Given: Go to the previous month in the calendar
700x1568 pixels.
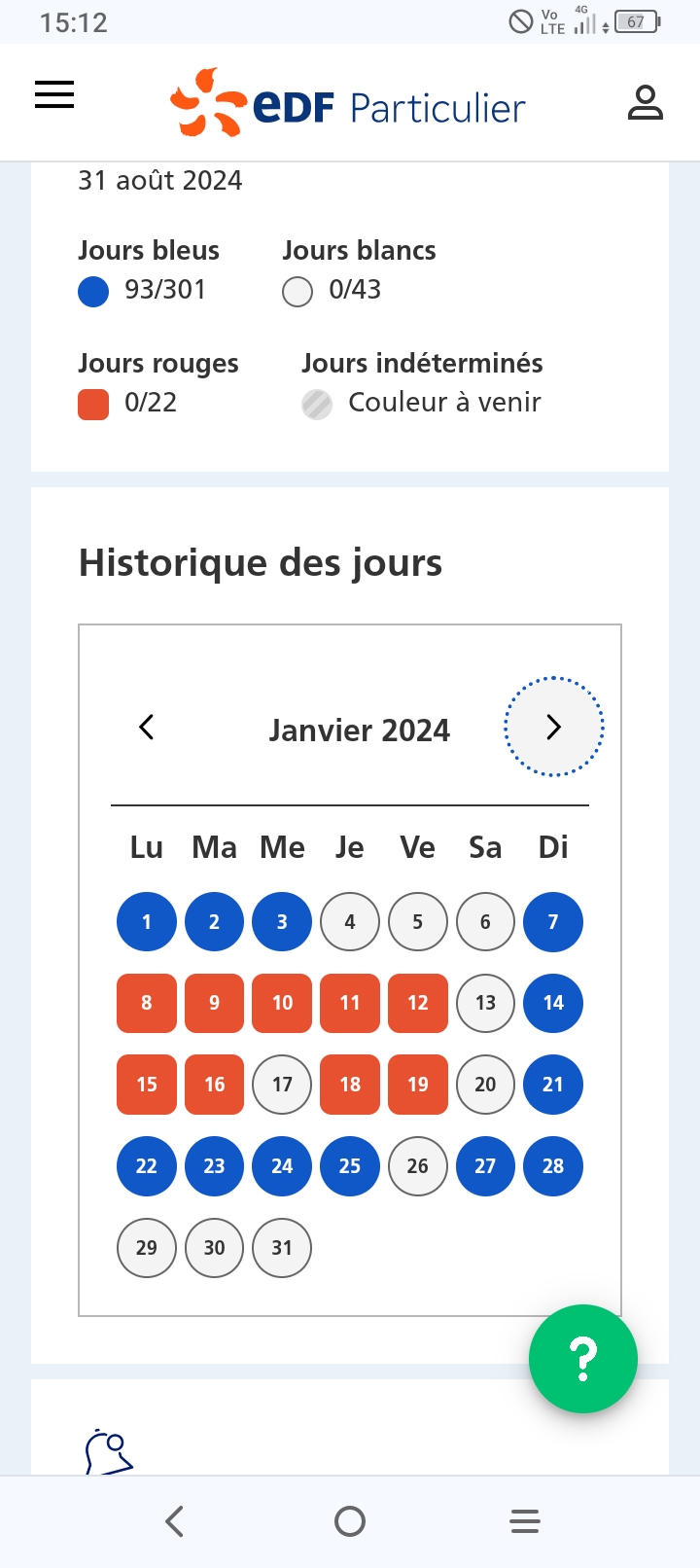Looking at the screenshot, I should [x=147, y=727].
